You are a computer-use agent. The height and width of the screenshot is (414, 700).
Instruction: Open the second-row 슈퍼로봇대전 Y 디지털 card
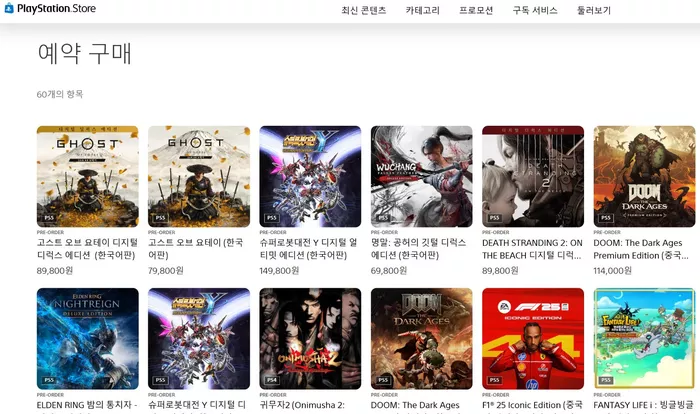point(198,338)
